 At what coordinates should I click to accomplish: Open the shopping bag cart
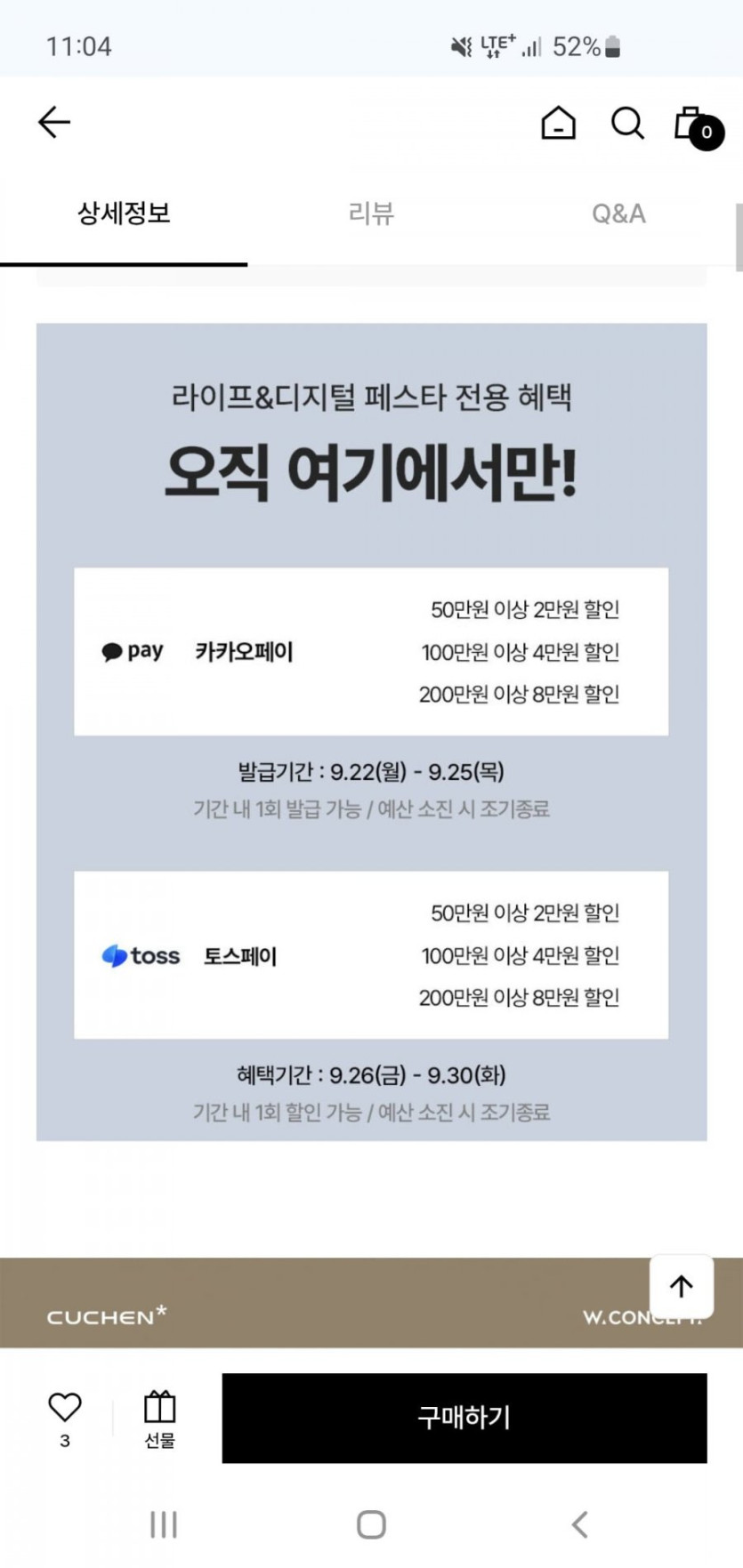(697, 126)
